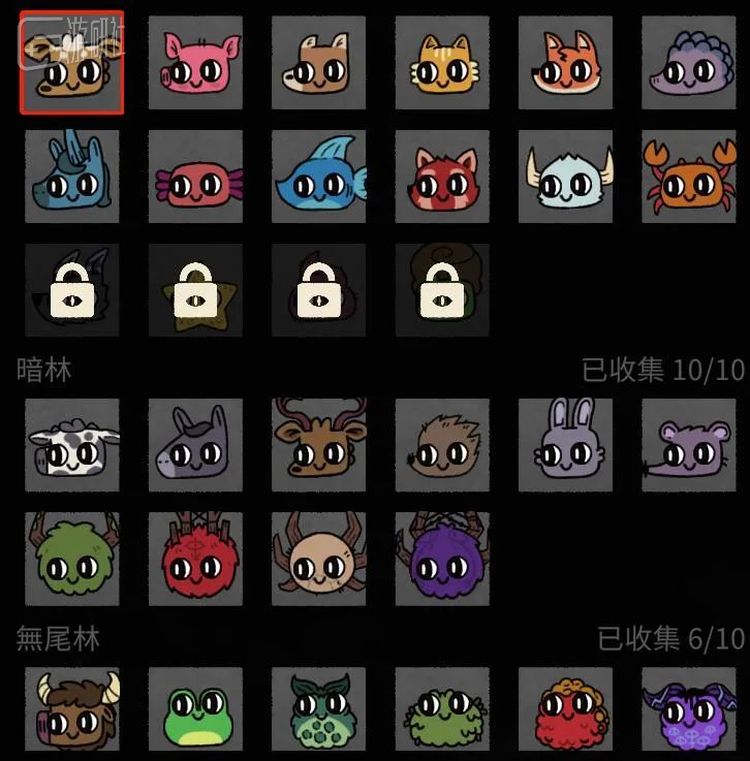The width and height of the screenshot is (750, 761).
Task: Select the horned buffalo creature thumbnail
Action: [x=72, y=710]
